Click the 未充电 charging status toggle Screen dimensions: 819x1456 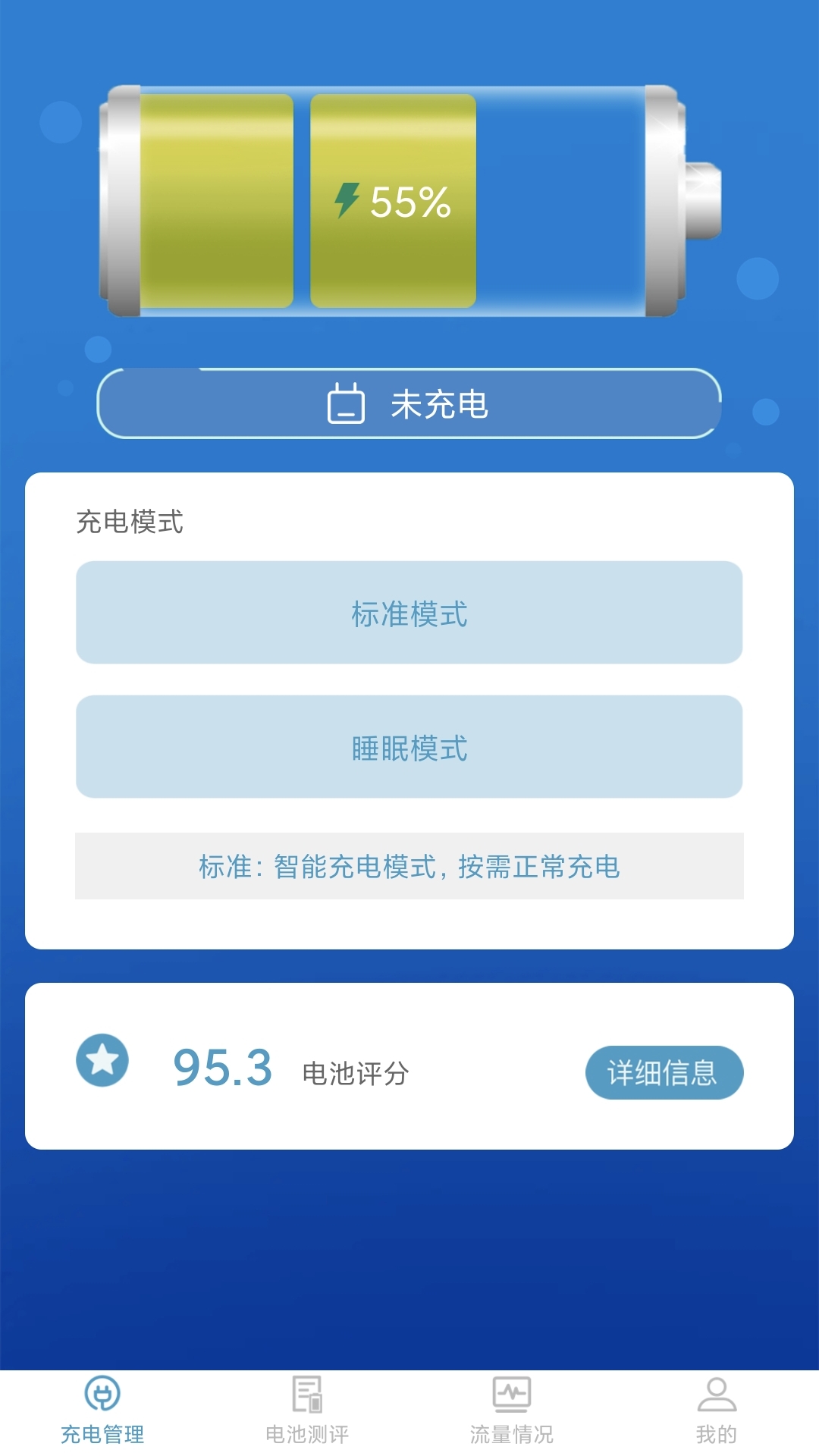[409, 404]
